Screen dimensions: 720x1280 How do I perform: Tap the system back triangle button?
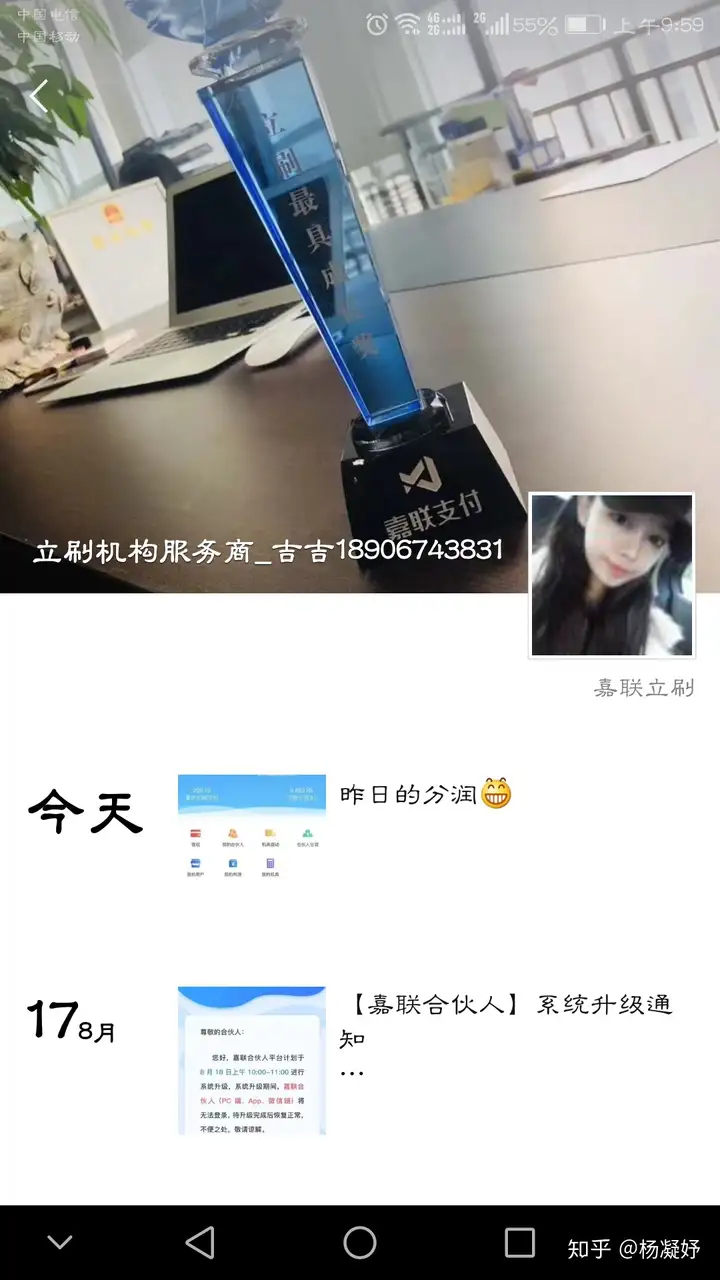[200, 1243]
